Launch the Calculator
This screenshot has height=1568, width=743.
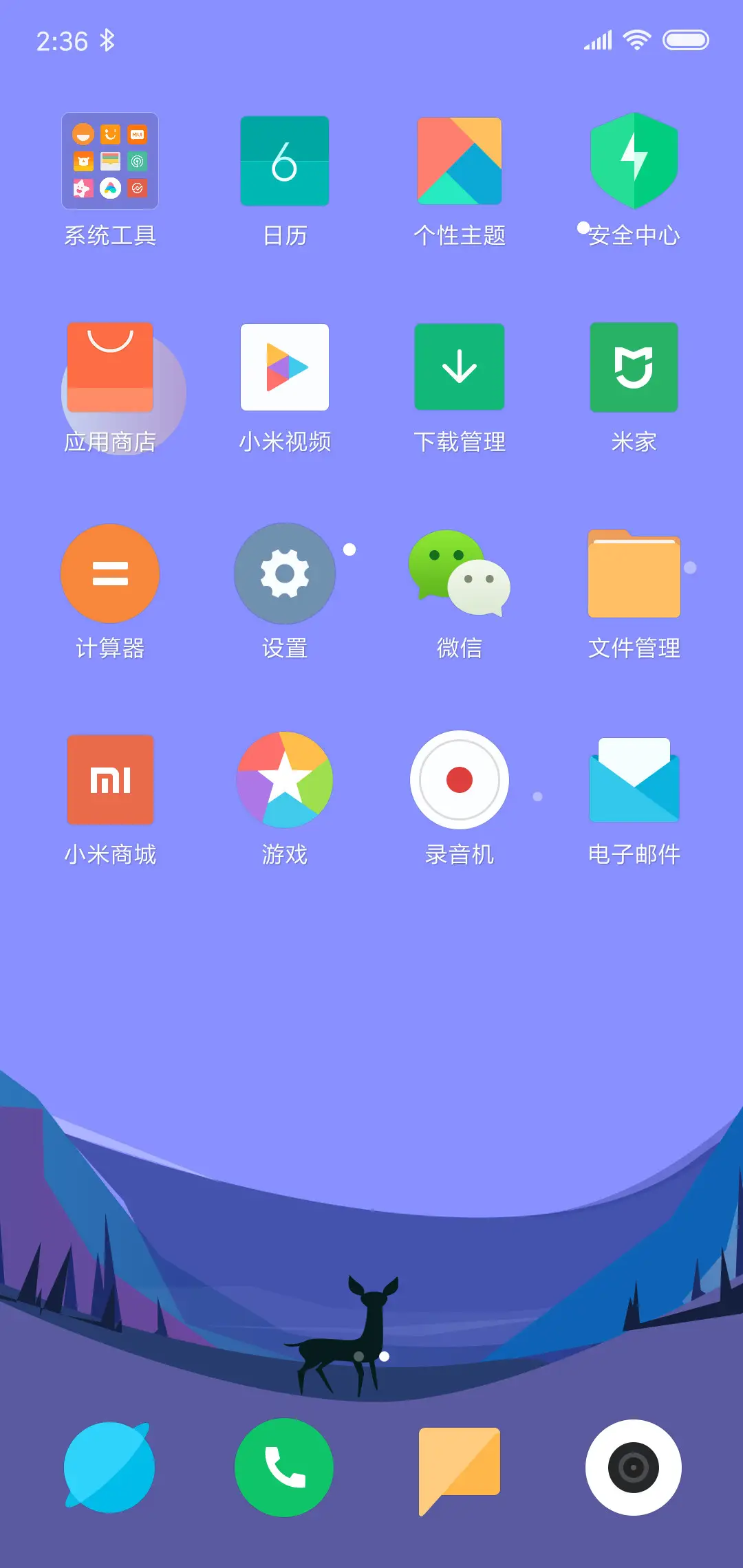point(110,573)
